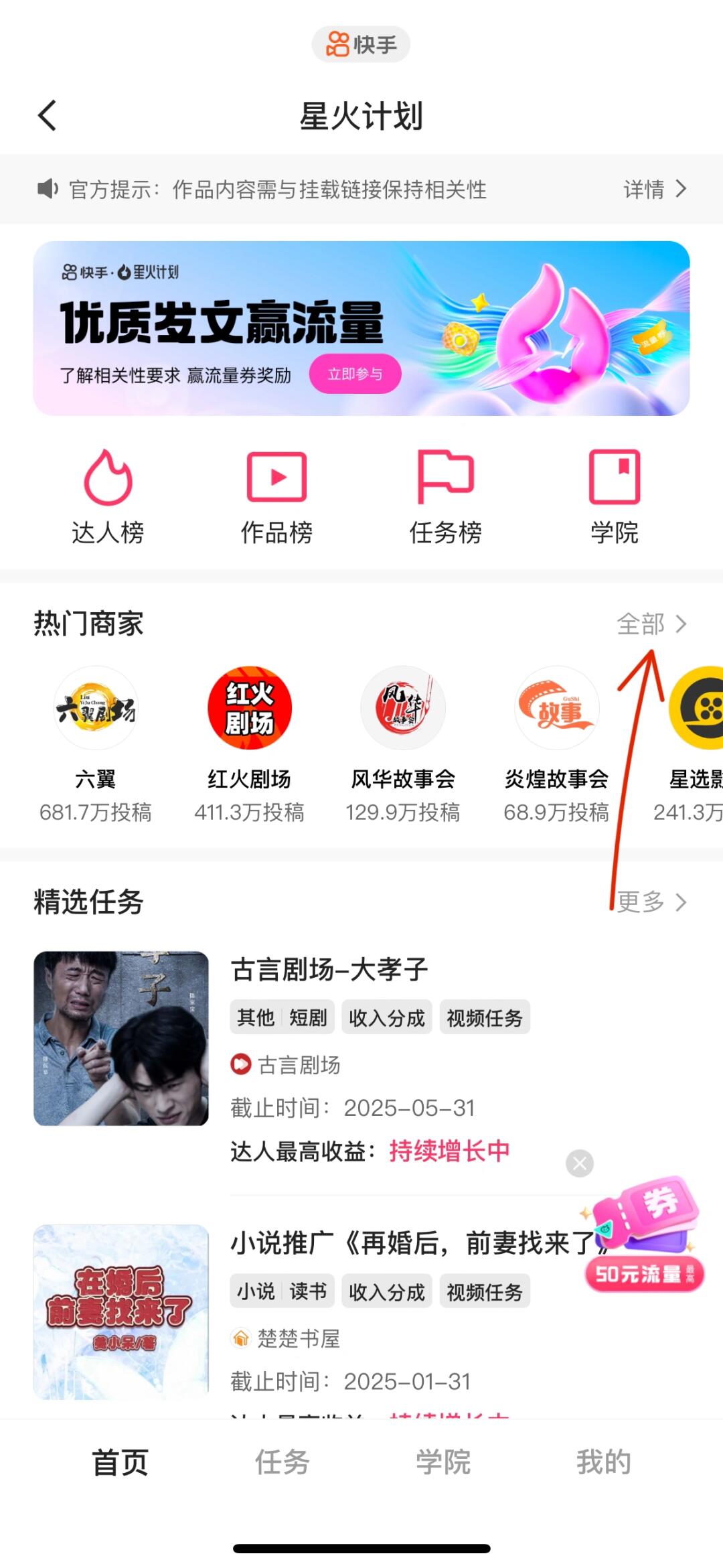
Task: Open 作品榜 ranking
Action: (276, 496)
